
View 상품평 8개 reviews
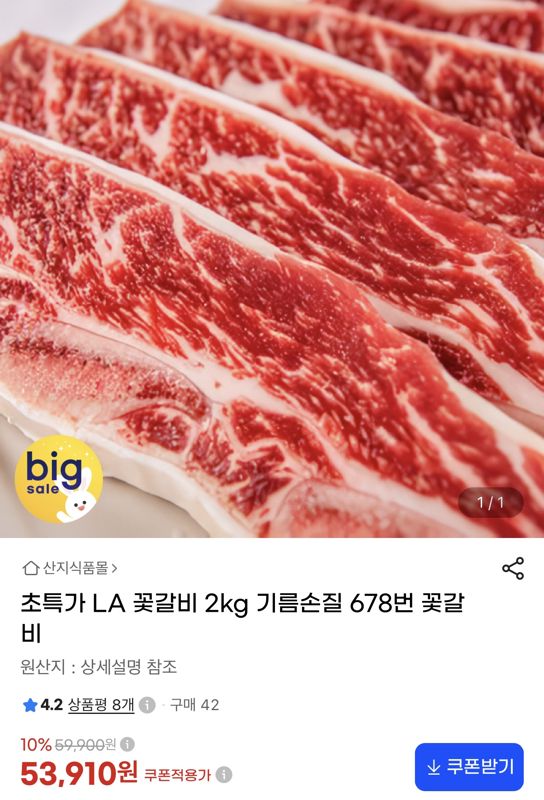point(101,705)
